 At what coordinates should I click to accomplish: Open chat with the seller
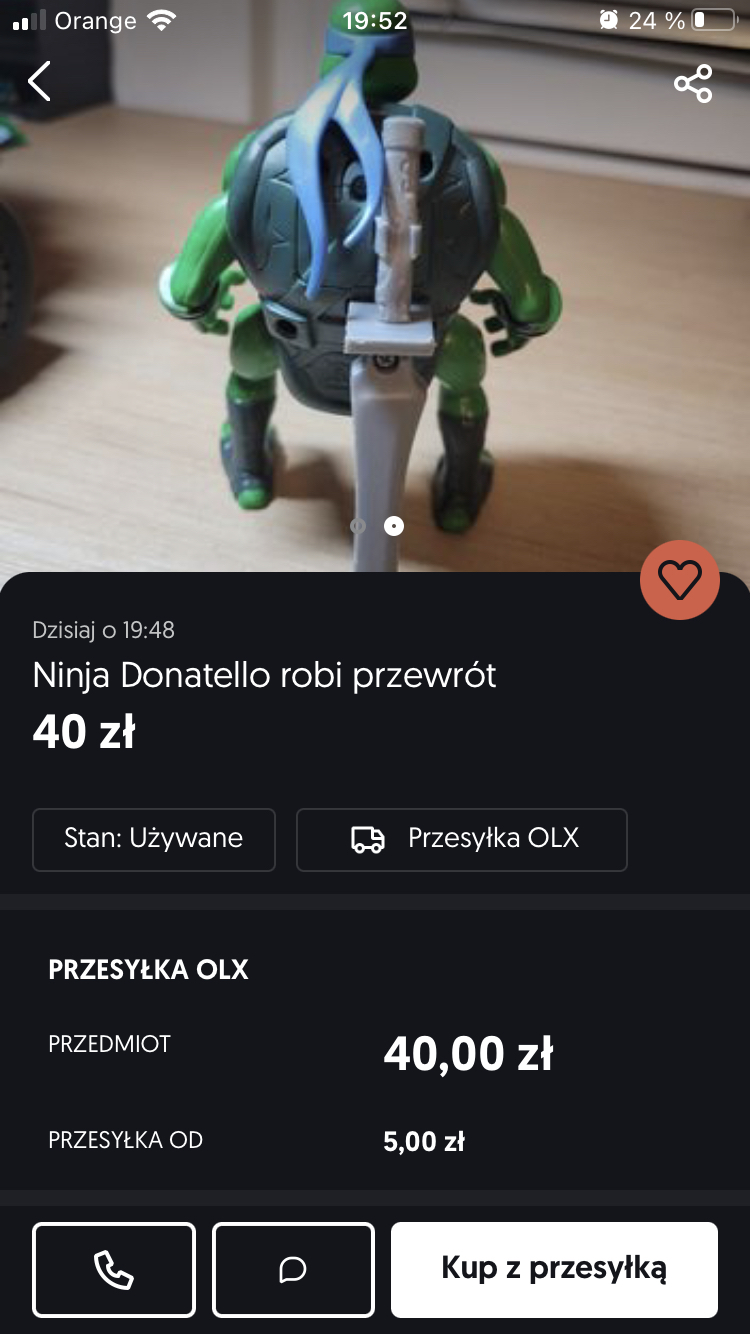(x=293, y=1269)
